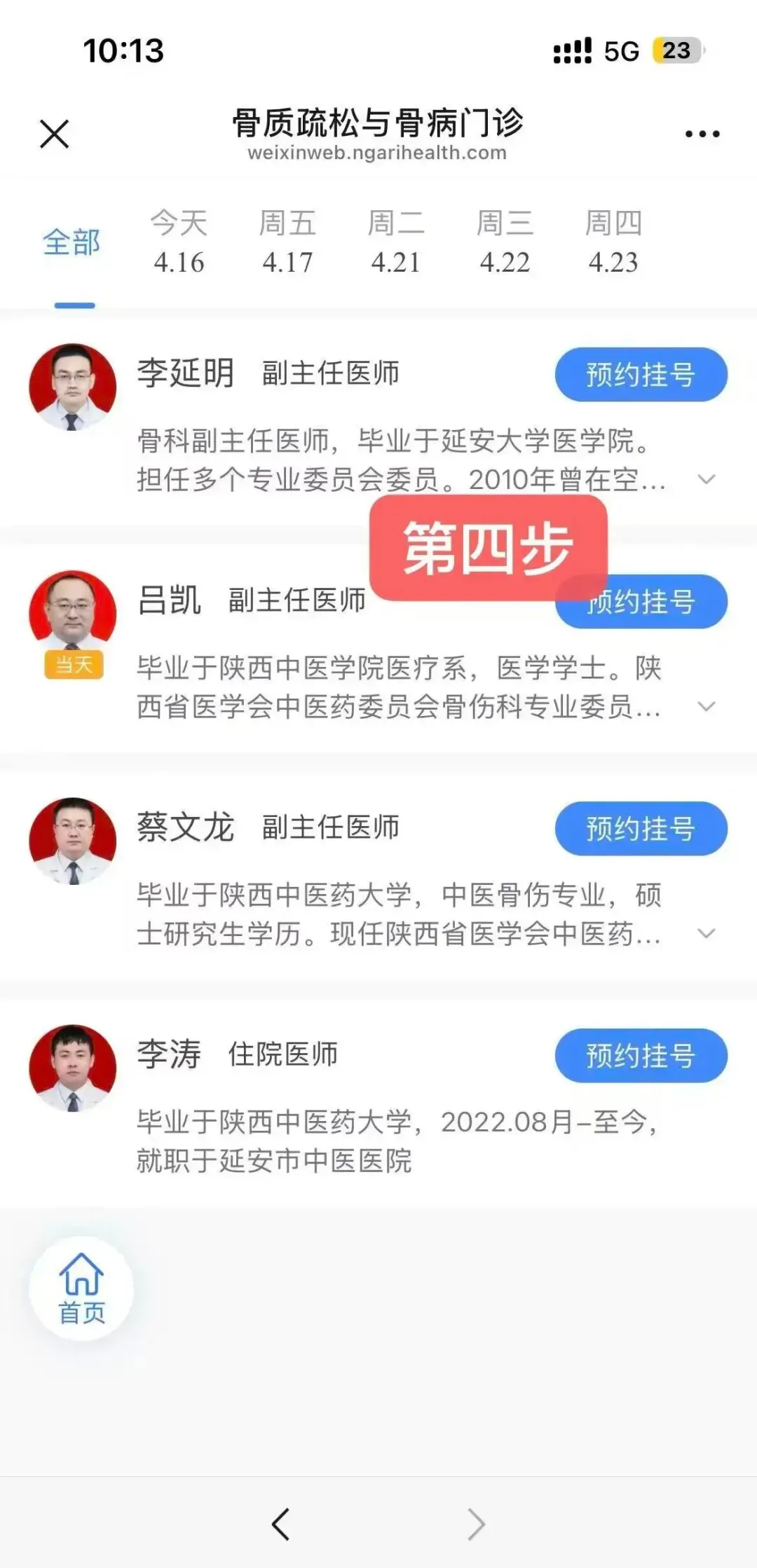
Task: Switch to the 周二 4.21 tab
Action: coord(396,242)
